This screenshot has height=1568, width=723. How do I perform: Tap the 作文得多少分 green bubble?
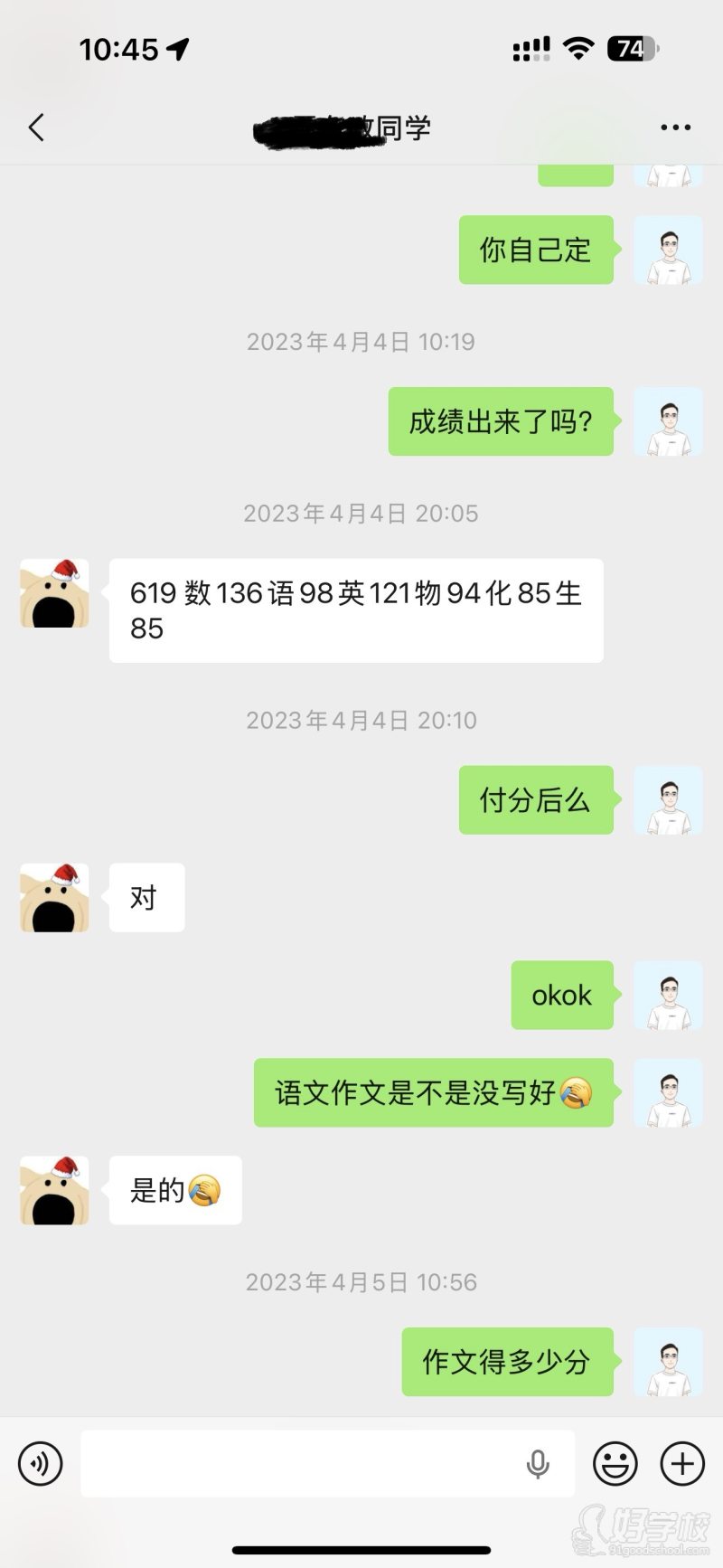507,1364
